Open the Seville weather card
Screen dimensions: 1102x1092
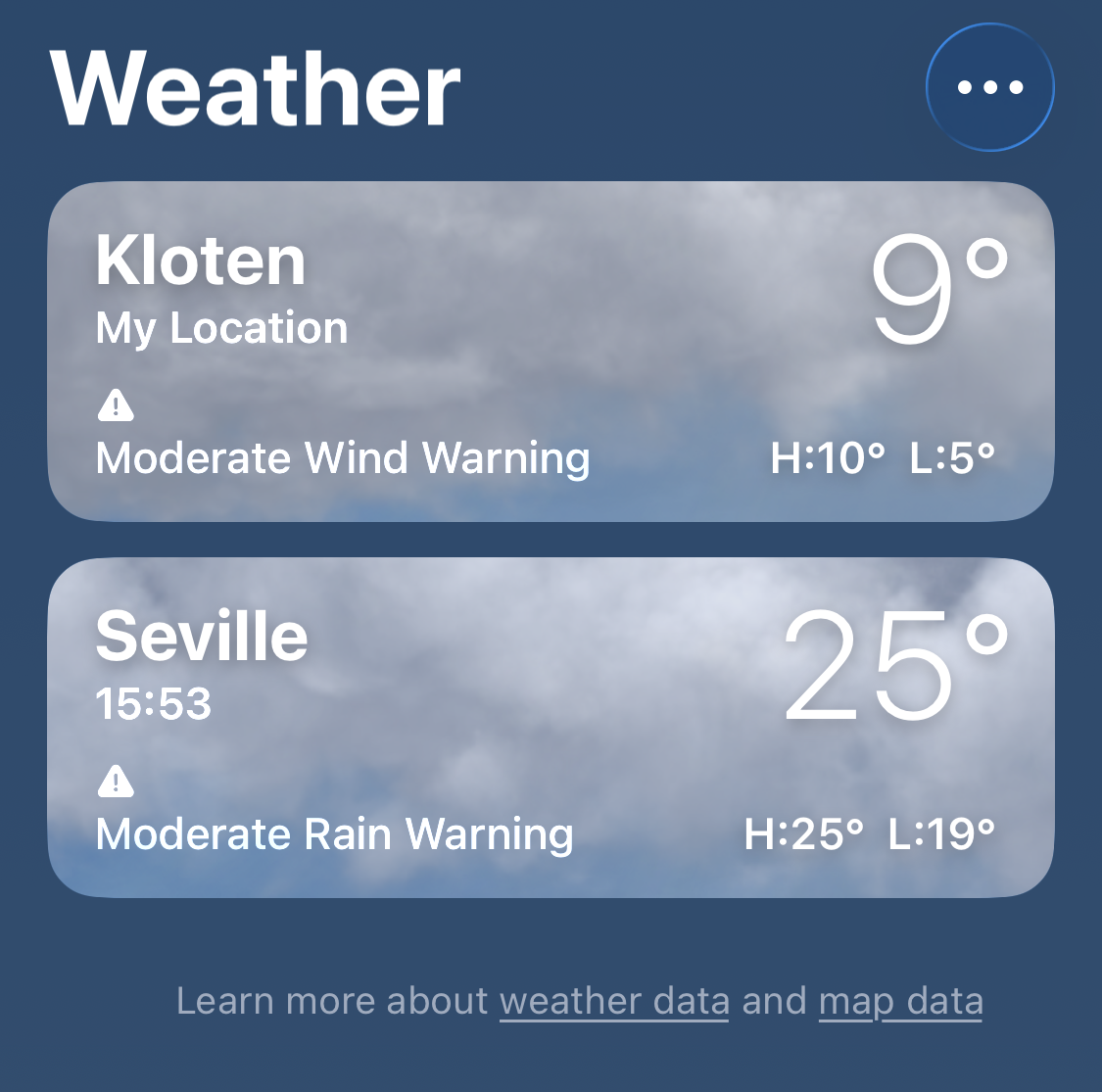[551, 727]
